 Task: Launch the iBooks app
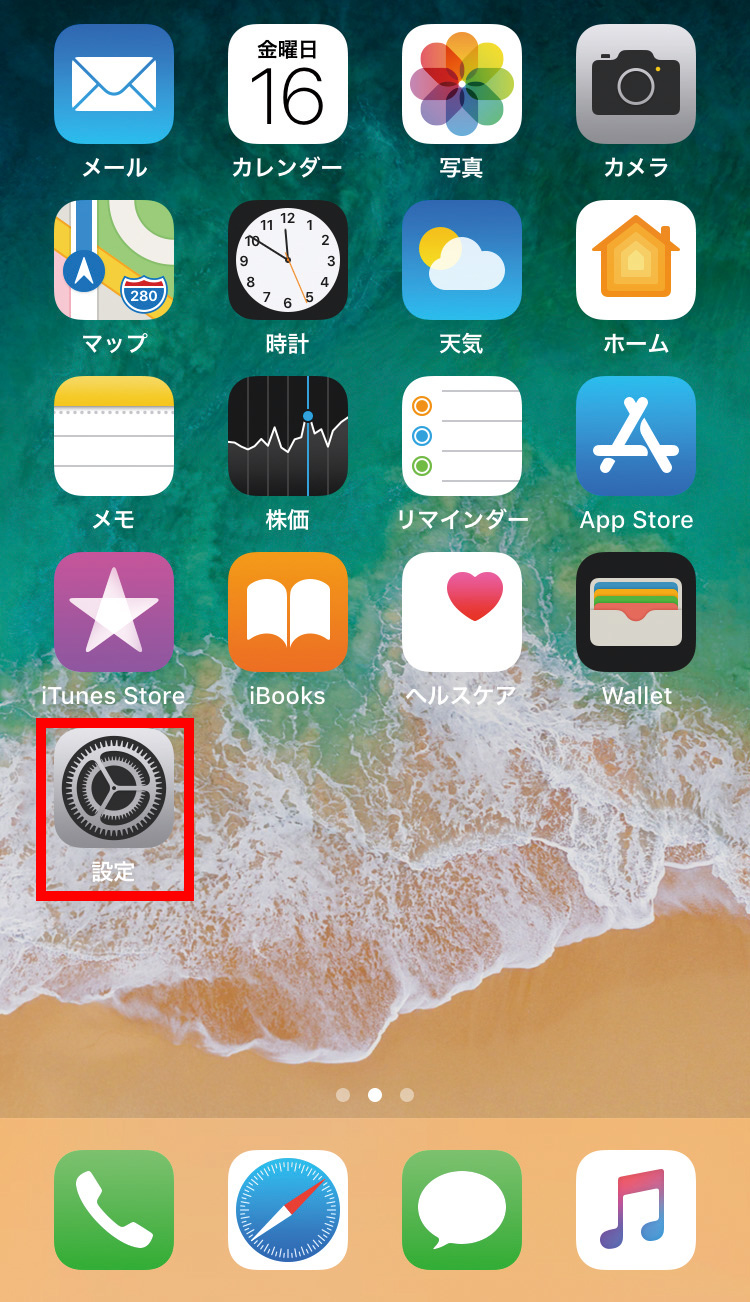pyautogui.click(x=288, y=612)
